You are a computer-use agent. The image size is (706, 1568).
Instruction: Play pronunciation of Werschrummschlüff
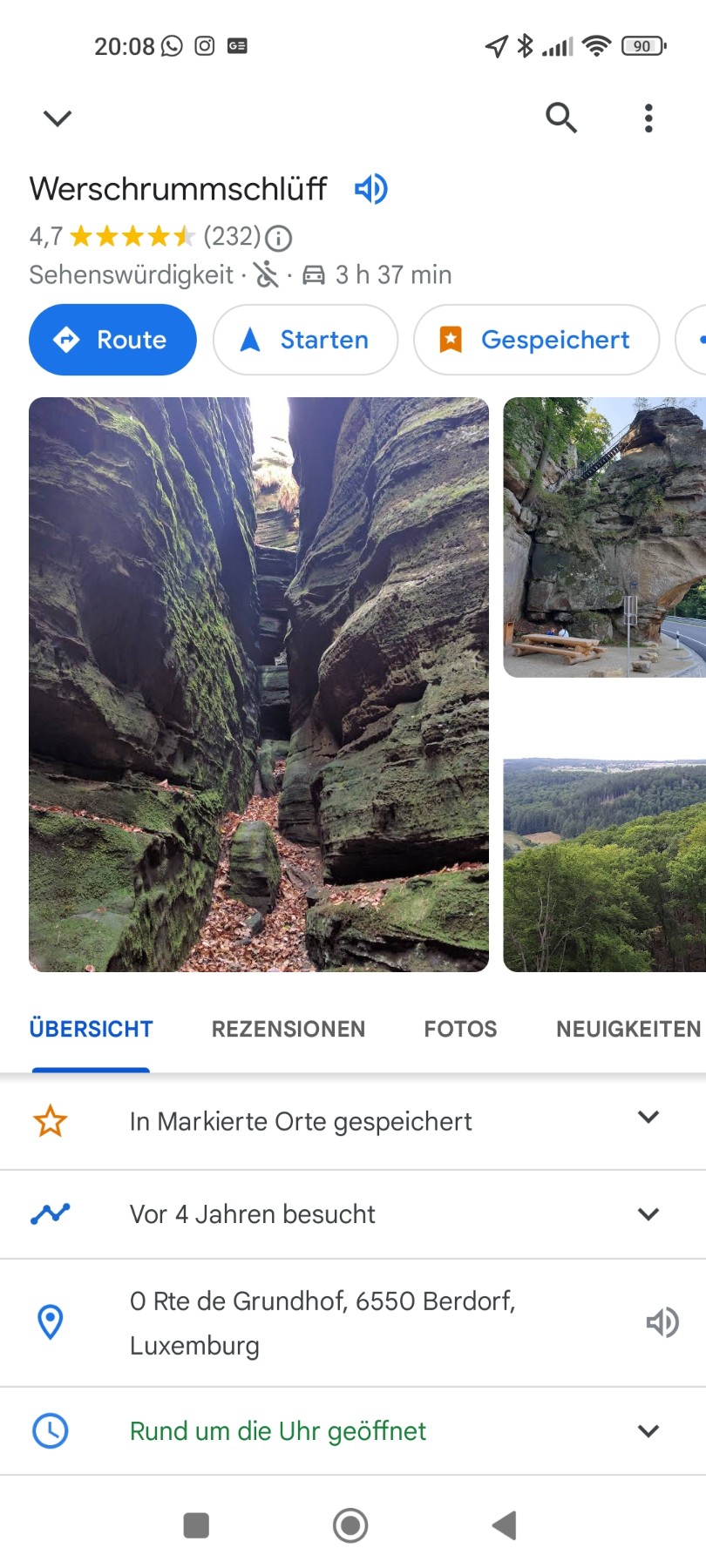click(x=370, y=188)
